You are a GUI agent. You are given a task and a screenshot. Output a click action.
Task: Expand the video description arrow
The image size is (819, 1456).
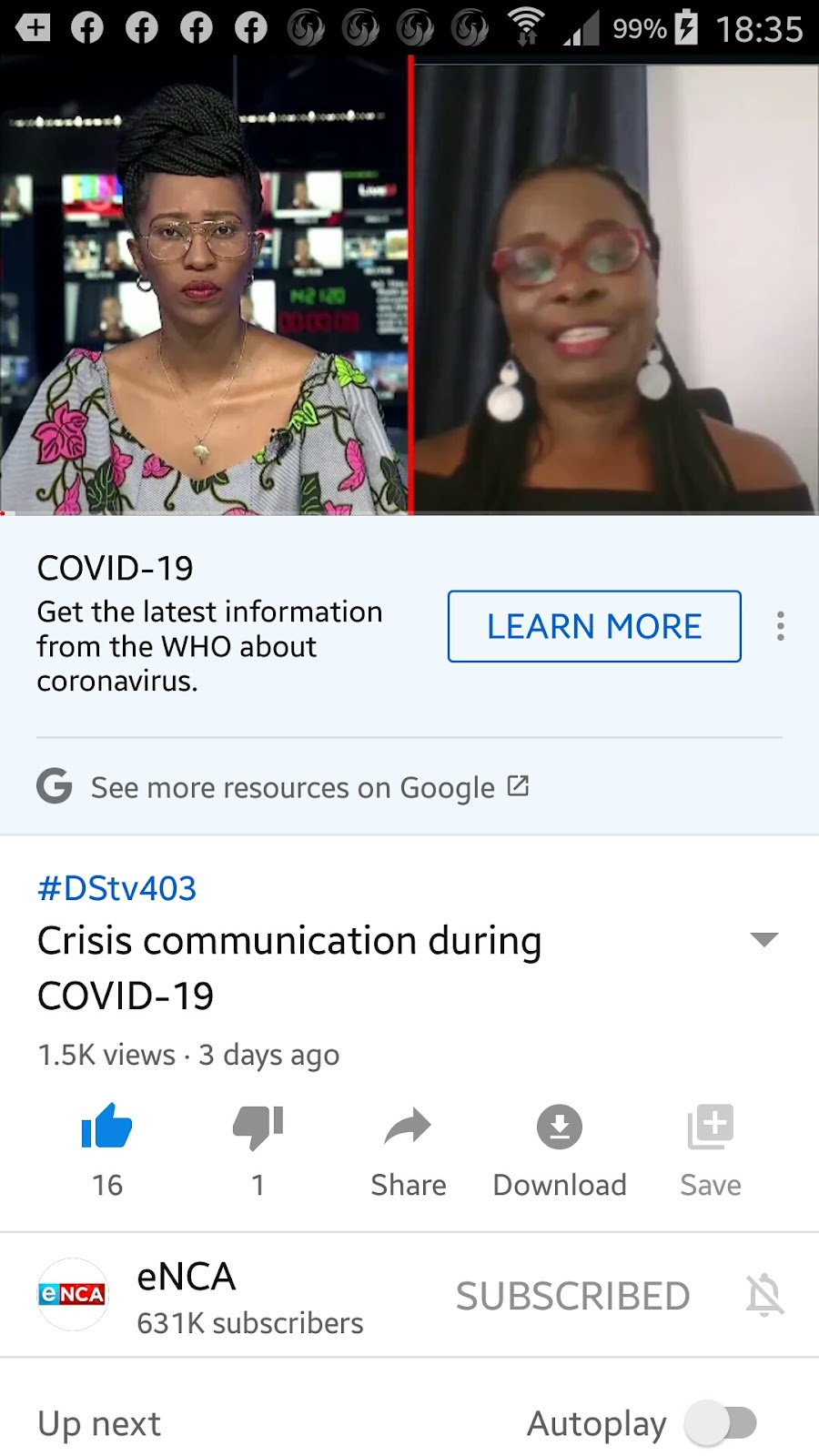pos(763,940)
